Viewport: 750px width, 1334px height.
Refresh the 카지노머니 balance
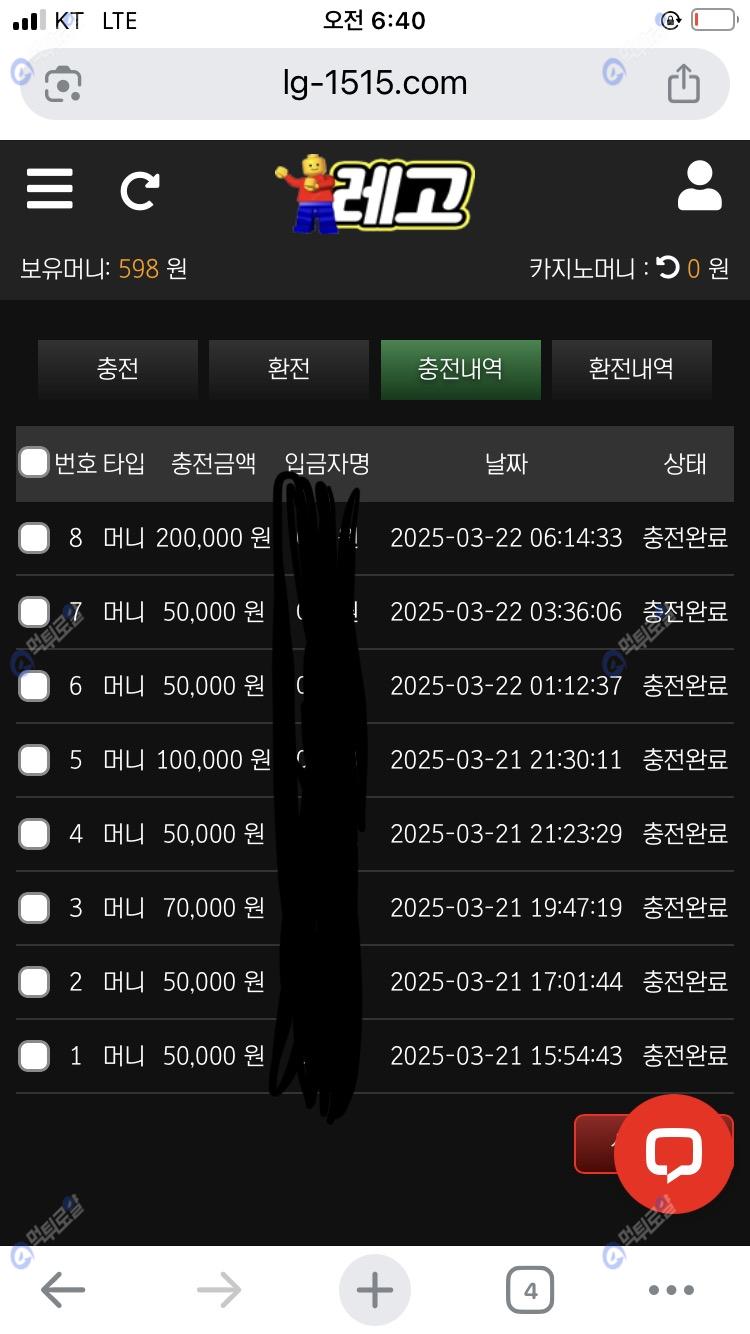[x=668, y=267]
